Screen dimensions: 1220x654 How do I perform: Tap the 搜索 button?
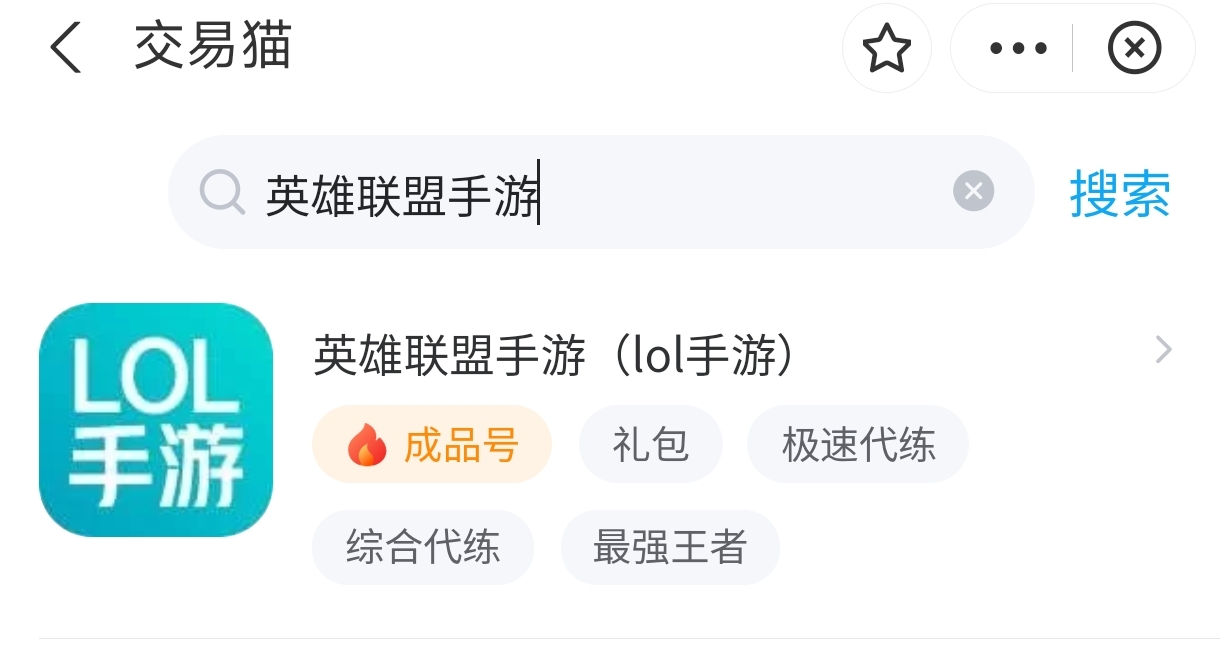pyautogui.click(x=1120, y=193)
